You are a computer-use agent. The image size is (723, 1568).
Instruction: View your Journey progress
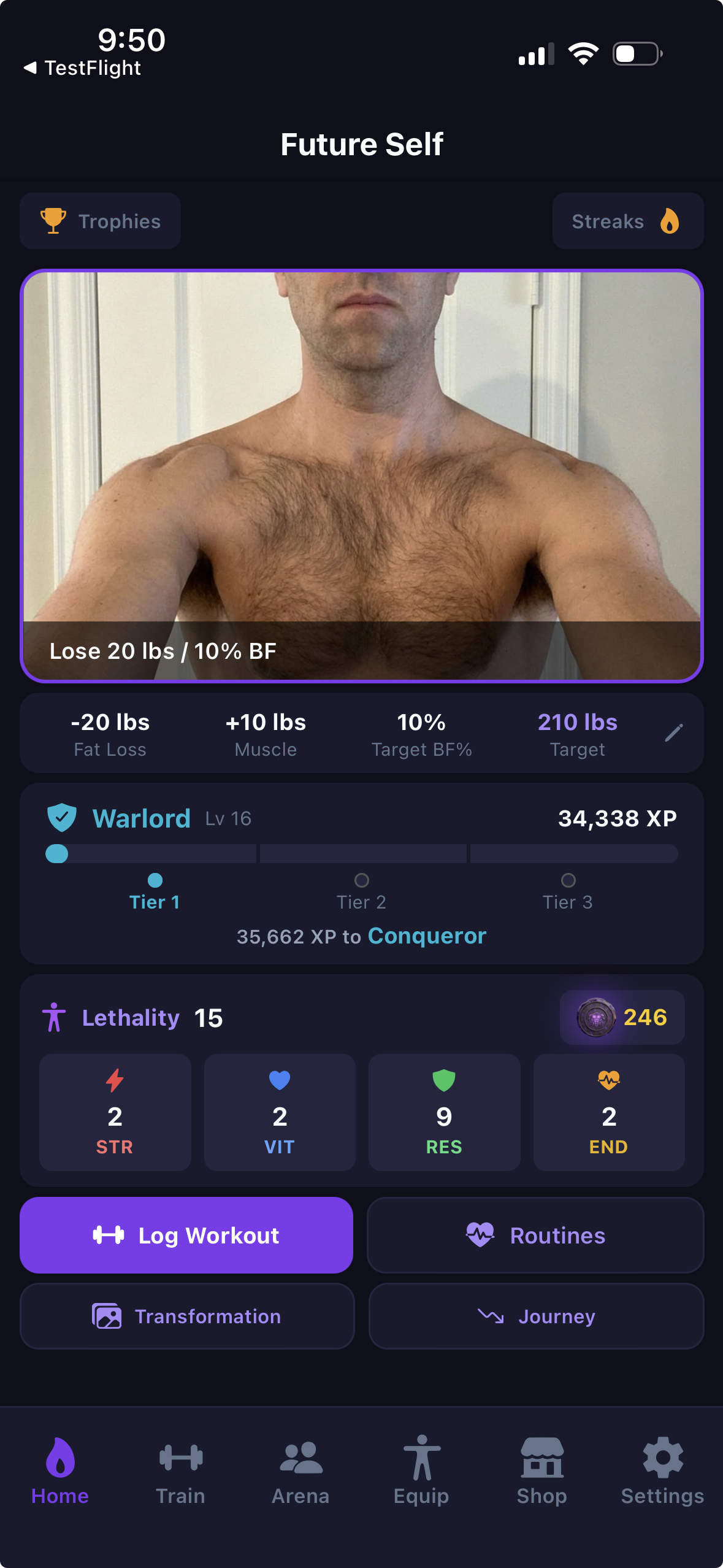click(535, 1316)
